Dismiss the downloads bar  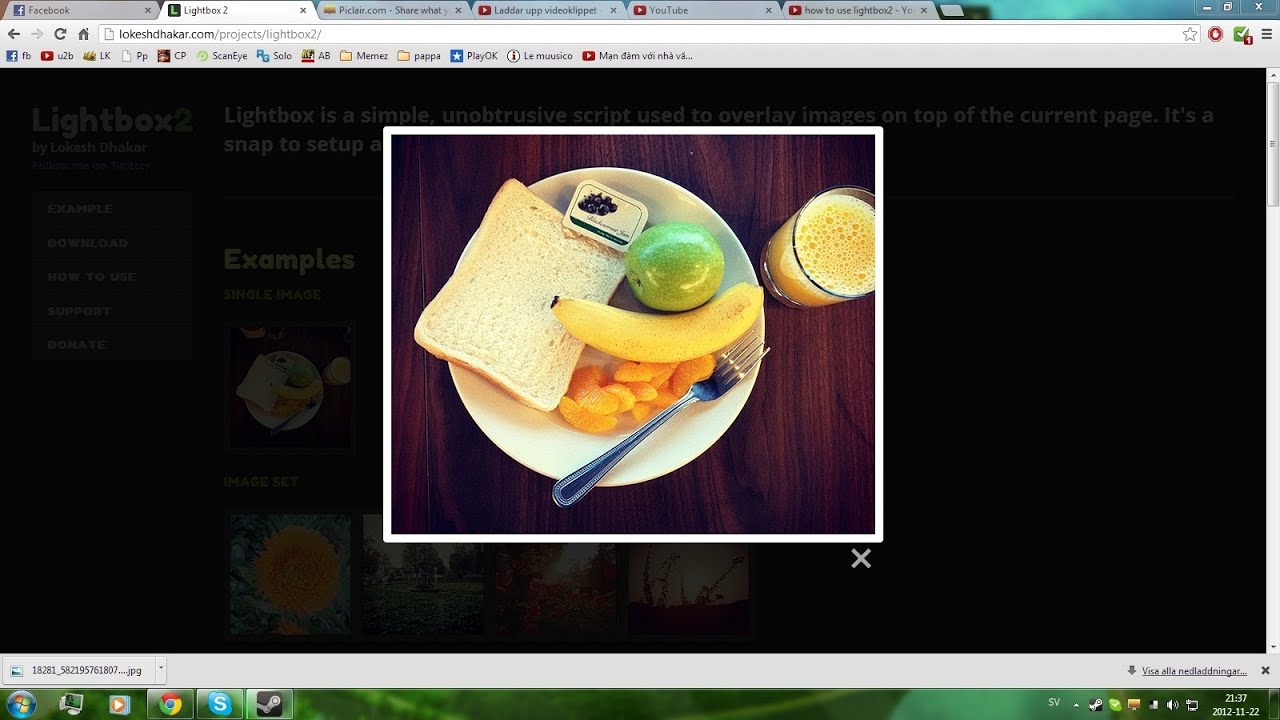tap(1265, 670)
